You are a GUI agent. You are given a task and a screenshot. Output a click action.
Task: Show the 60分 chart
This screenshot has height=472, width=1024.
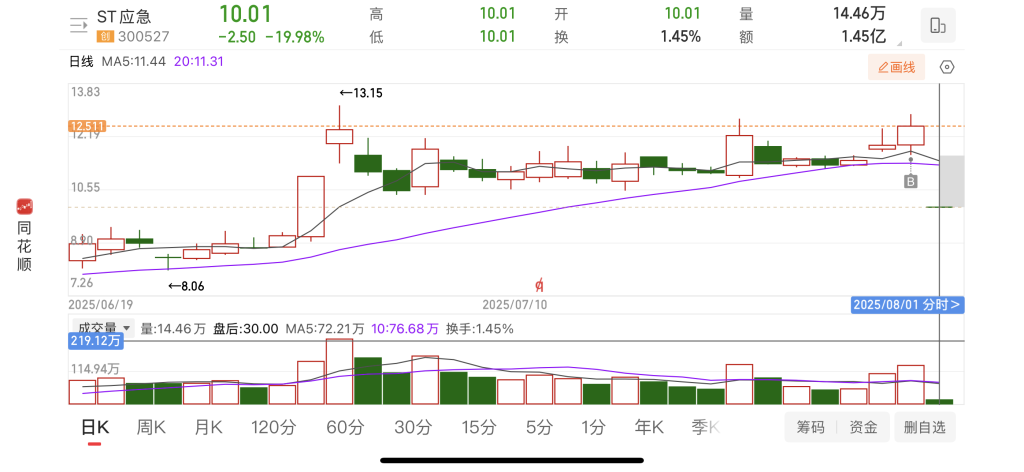tap(344, 428)
